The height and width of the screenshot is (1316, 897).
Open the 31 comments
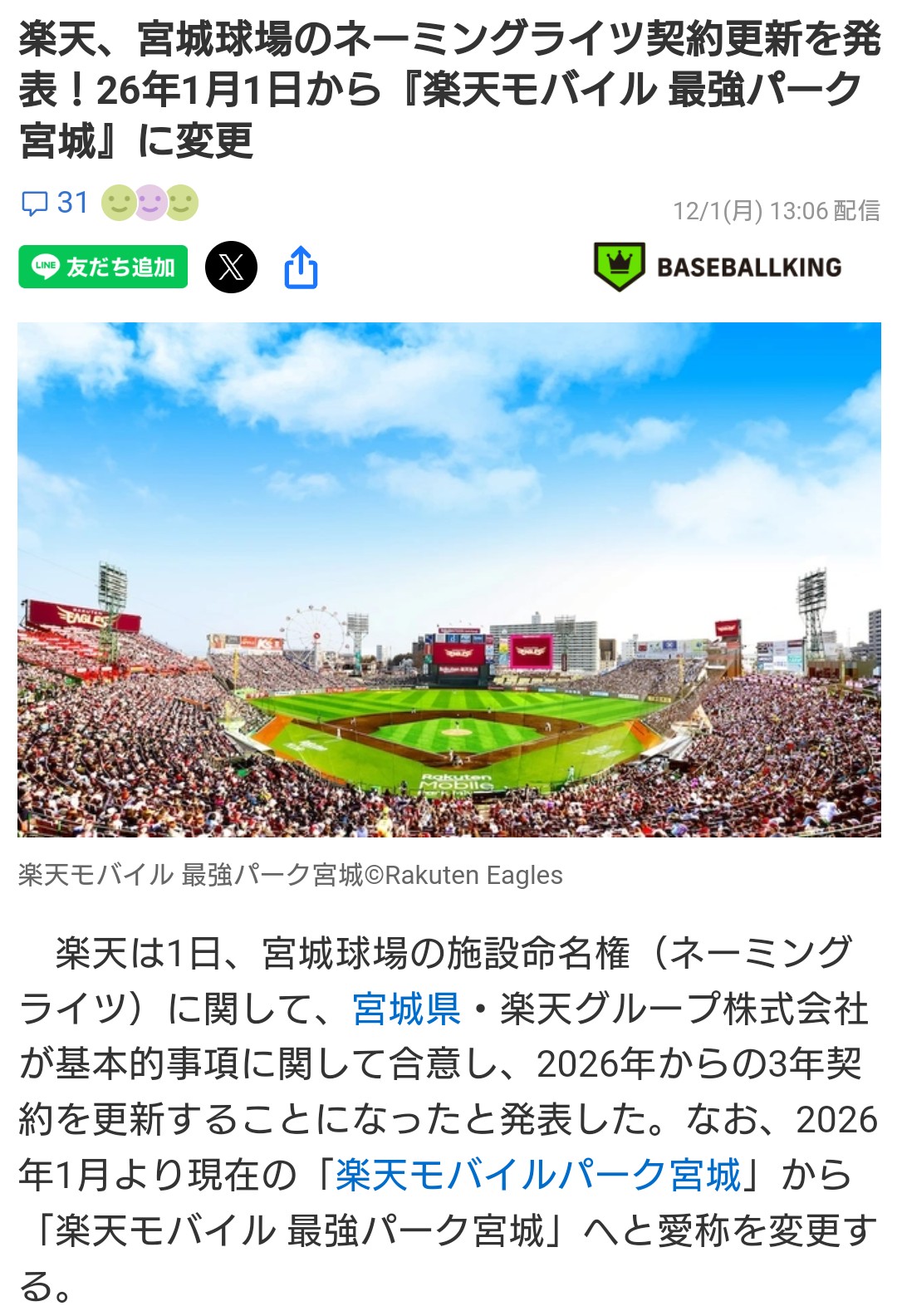click(x=55, y=203)
